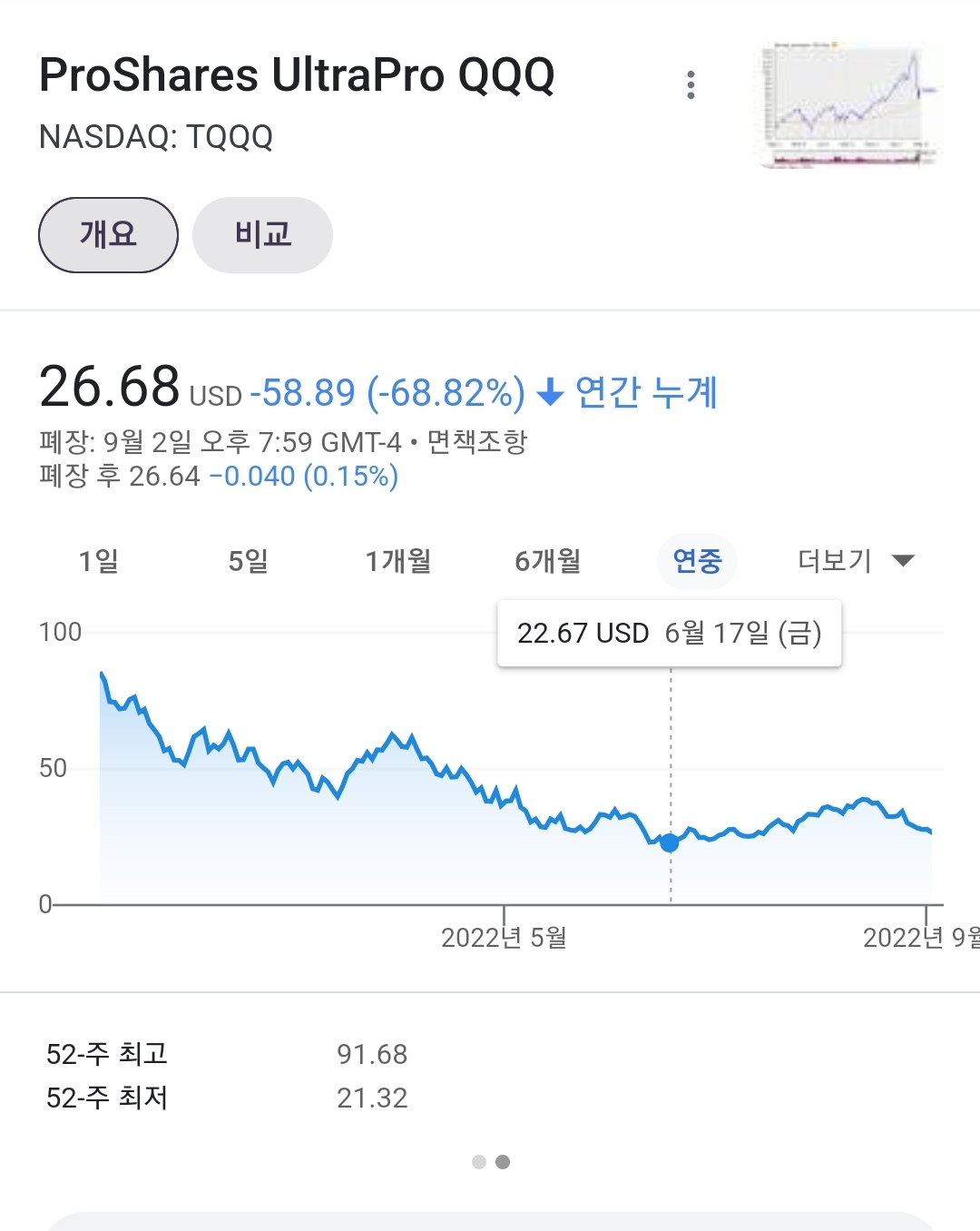Open the TQQQ chart thumbnail image
This screenshot has height=1231, width=980.
849,104
